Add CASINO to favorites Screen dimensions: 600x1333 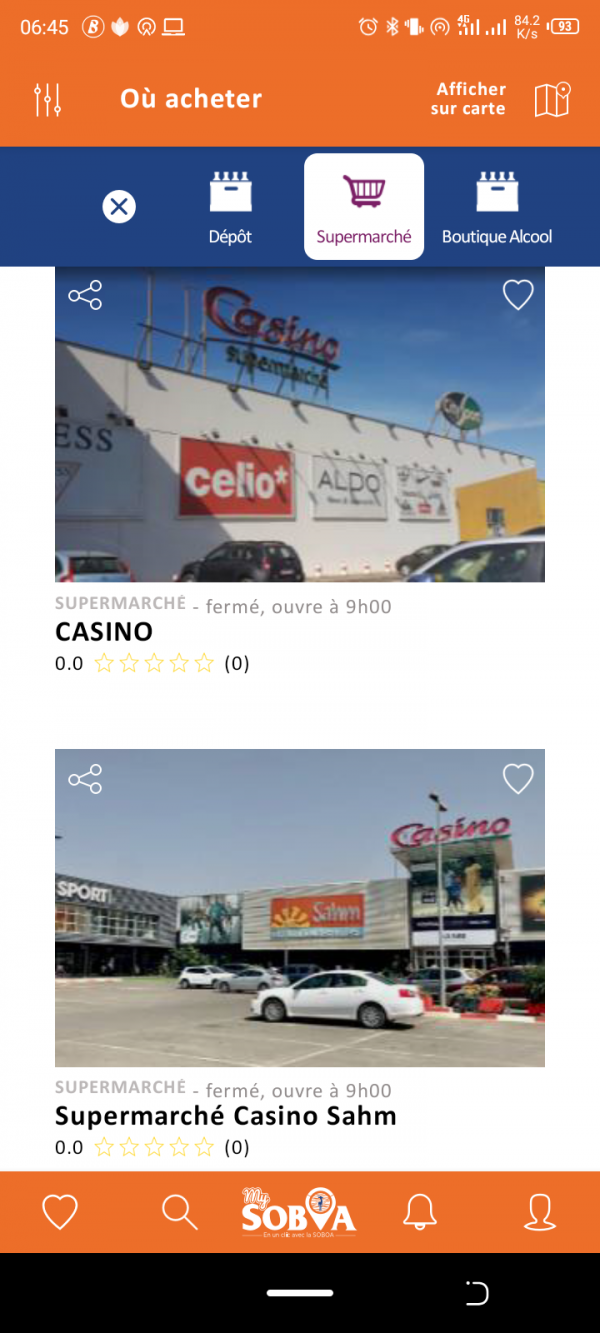518,295
